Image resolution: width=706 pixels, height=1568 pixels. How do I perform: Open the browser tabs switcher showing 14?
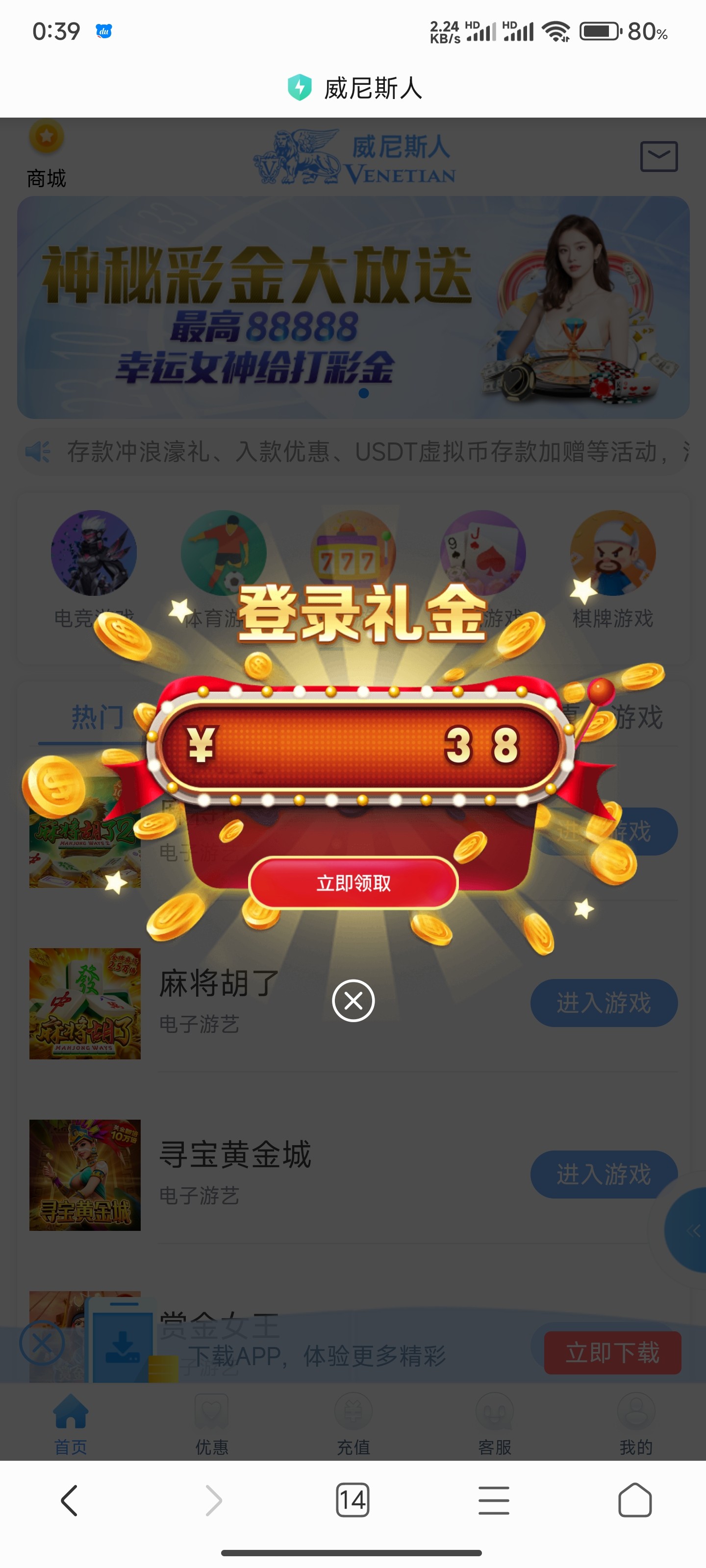click(x=353, y=1500)
